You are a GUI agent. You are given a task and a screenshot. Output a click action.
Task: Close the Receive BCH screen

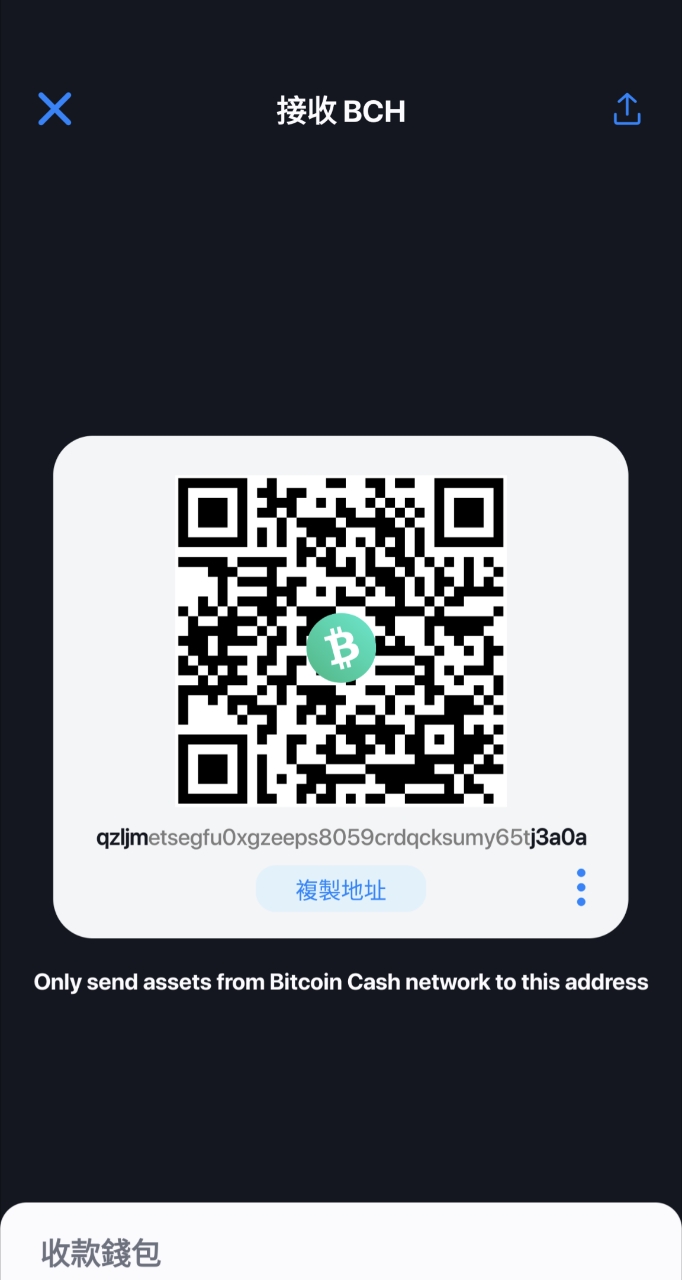tap(55, 109)
